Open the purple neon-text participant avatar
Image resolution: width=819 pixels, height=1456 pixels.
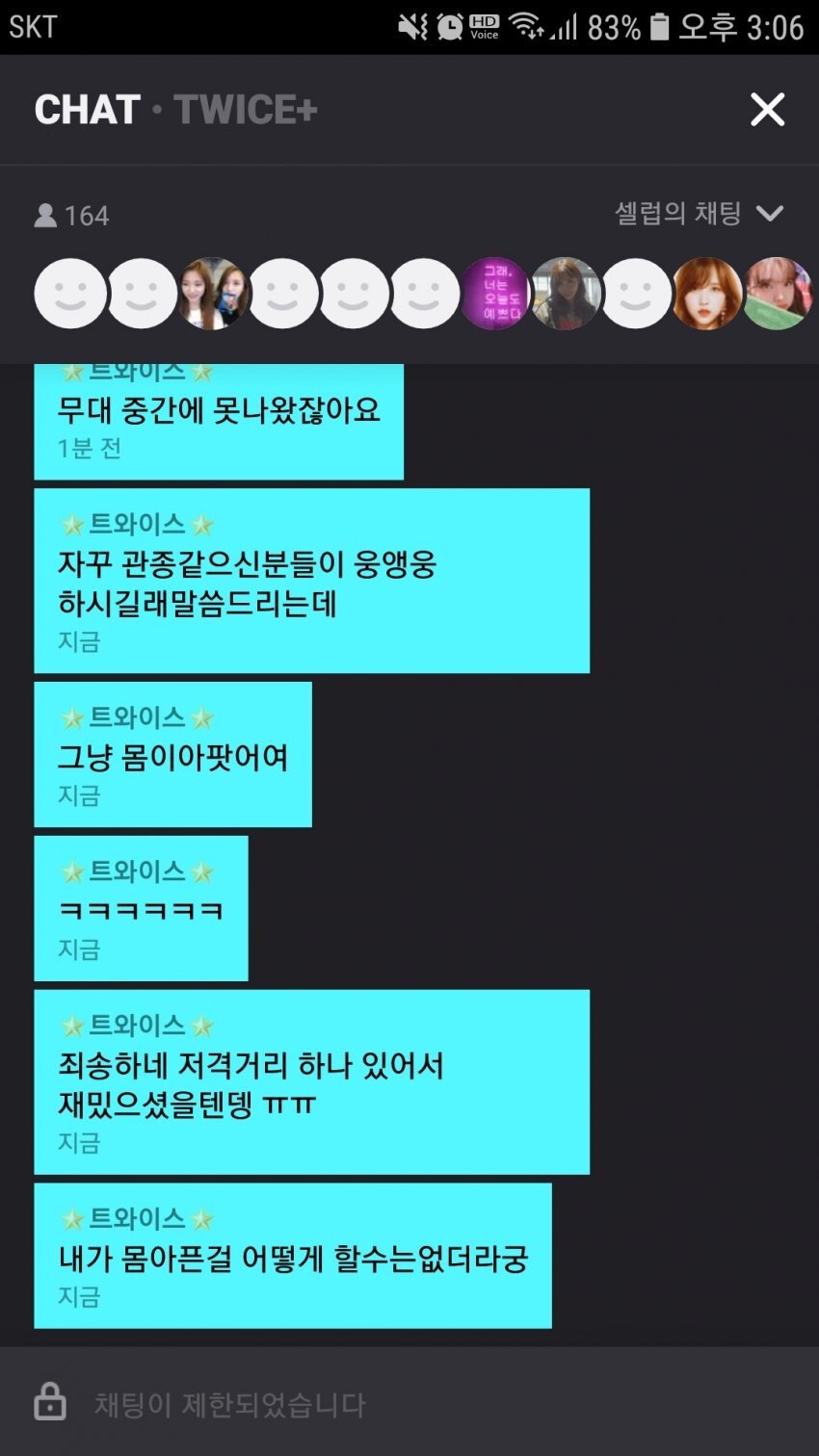pos(495,294)
